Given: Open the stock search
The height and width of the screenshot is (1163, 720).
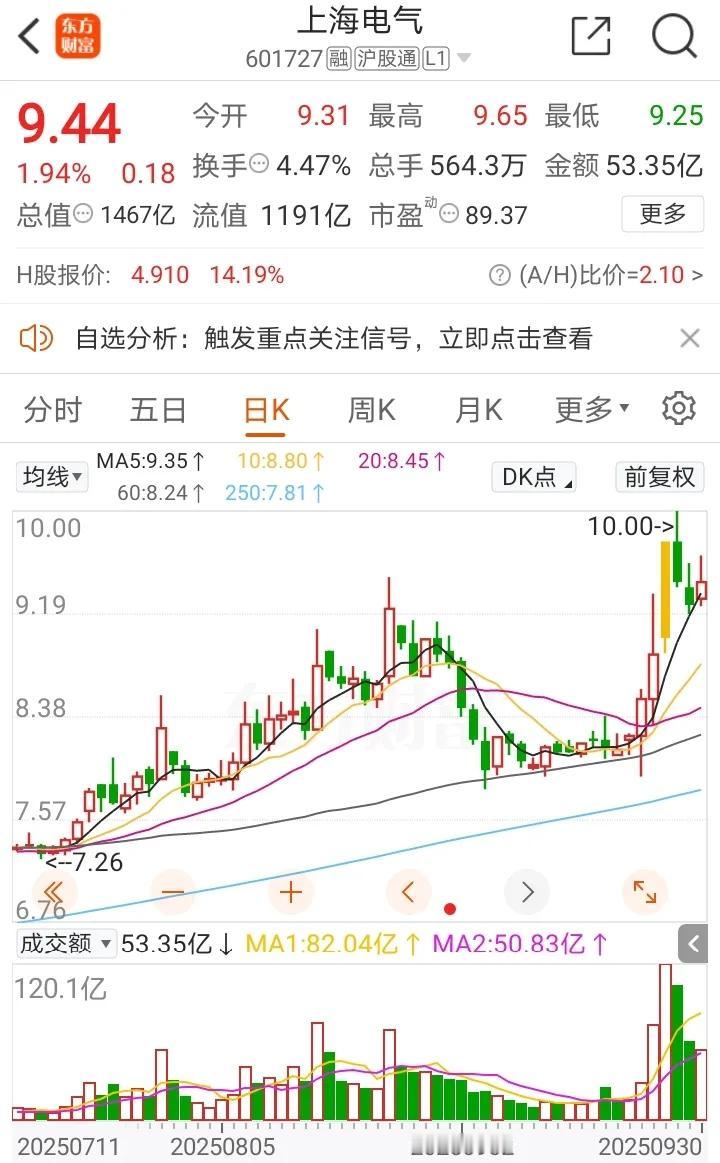Looking at the screenshot, I should click(x=674, y=36).
